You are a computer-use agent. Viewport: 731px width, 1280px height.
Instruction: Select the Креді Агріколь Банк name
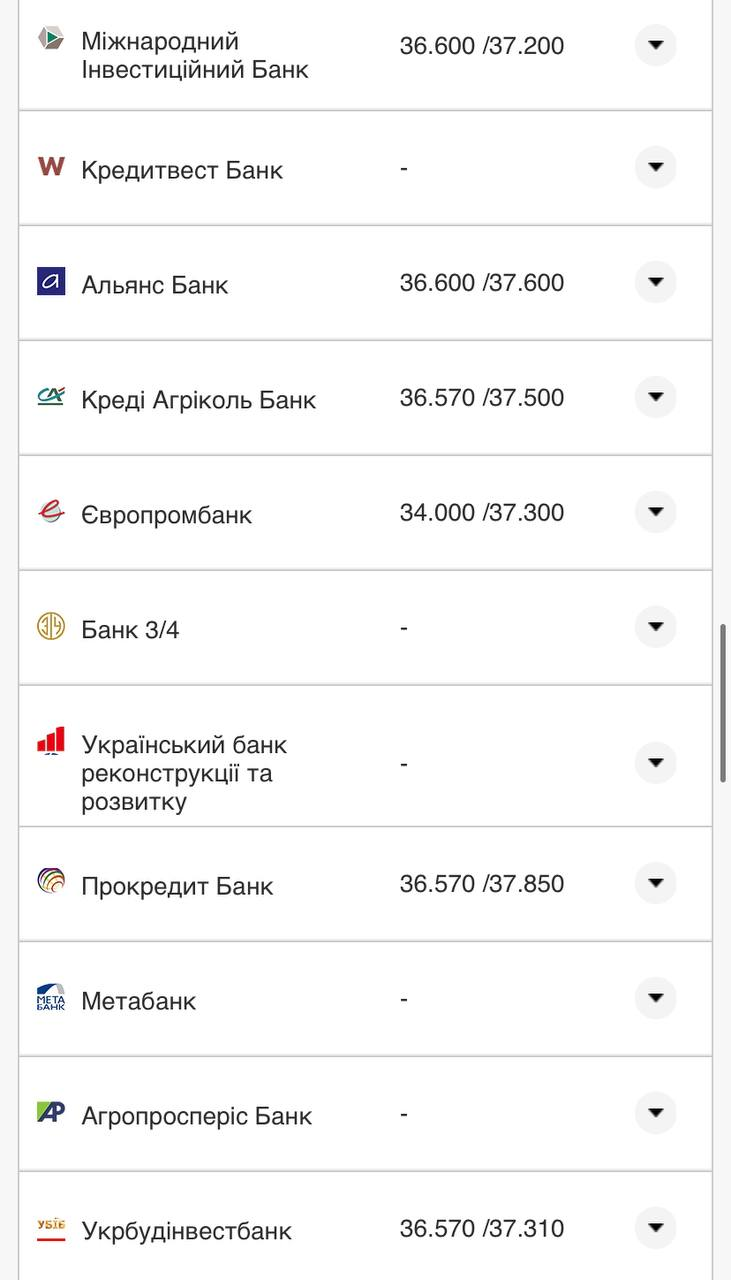tap(197, 399)
